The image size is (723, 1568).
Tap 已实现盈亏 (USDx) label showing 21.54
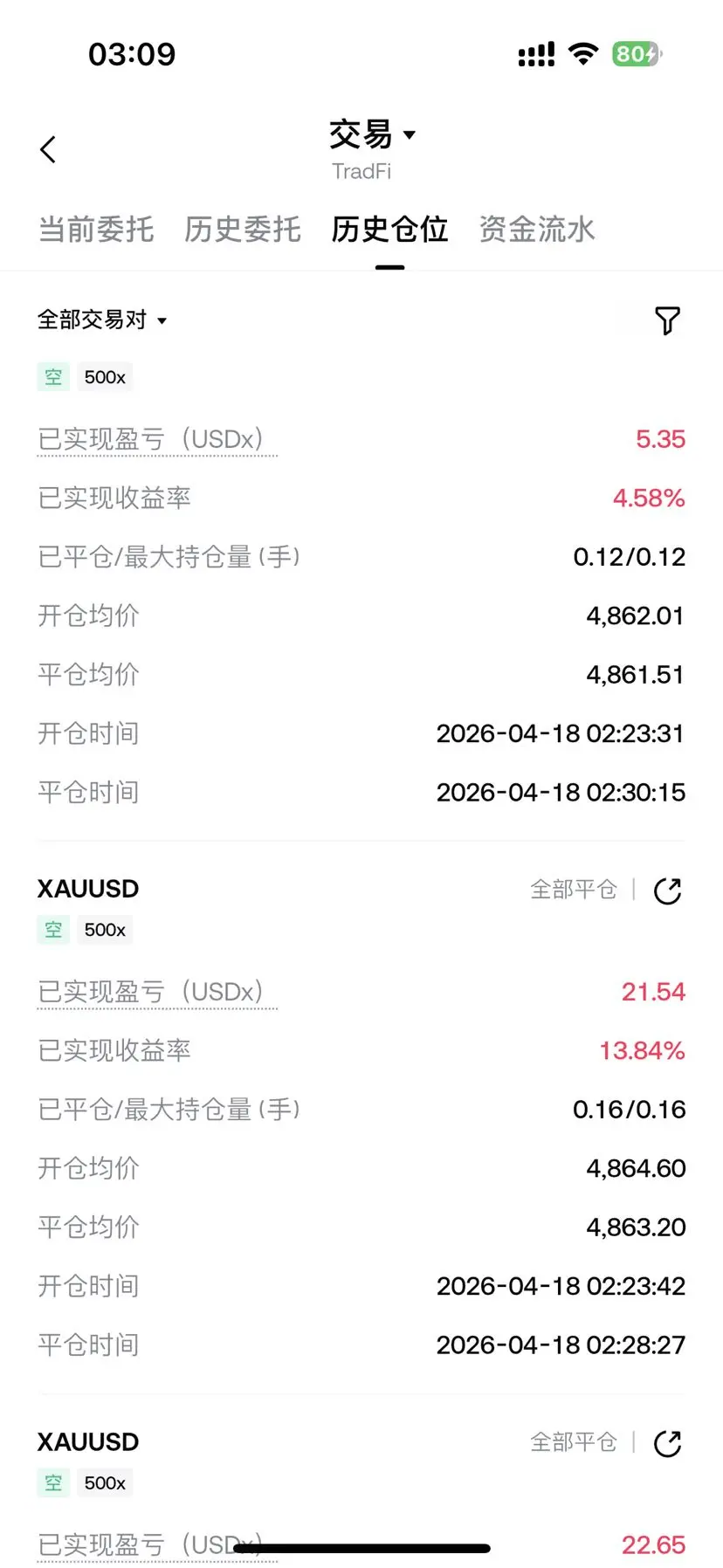click(x=150, y=992)
